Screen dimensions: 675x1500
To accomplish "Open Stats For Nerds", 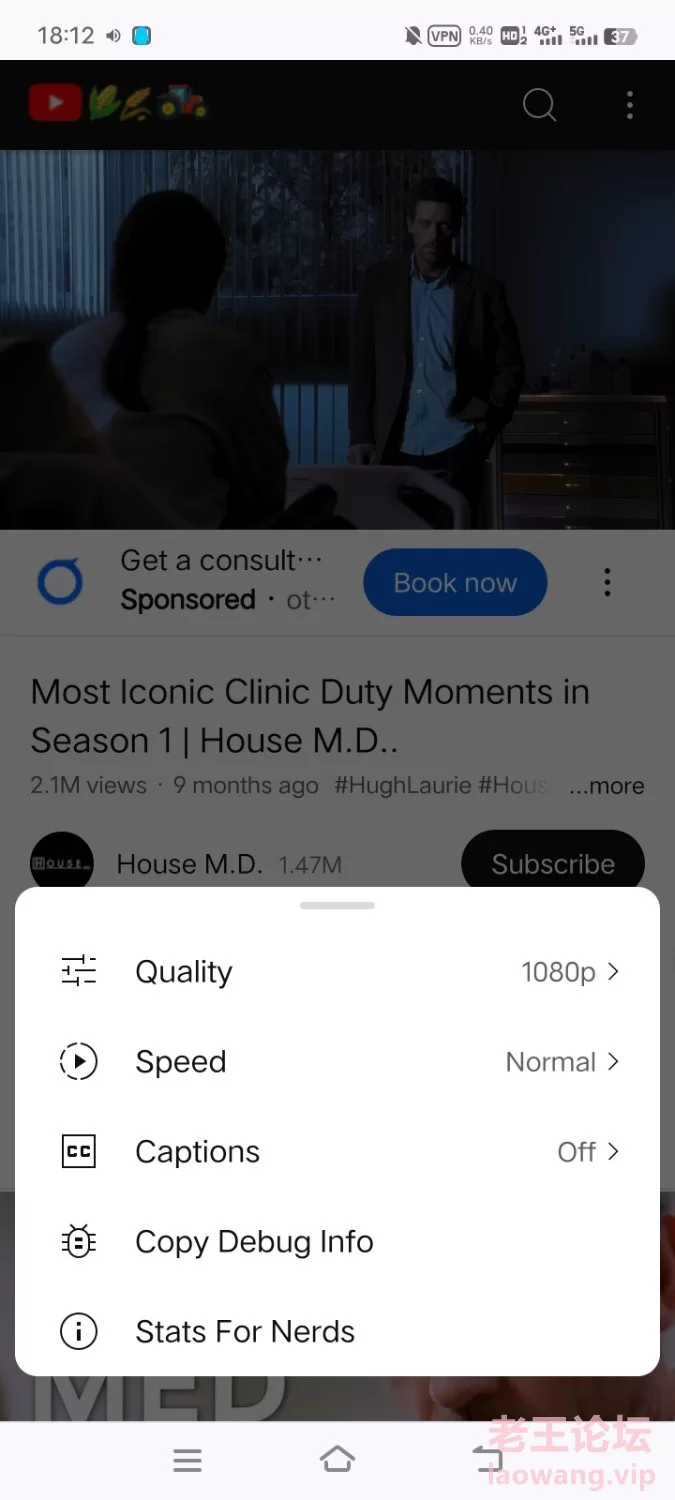I will (x=337, y=1331).
